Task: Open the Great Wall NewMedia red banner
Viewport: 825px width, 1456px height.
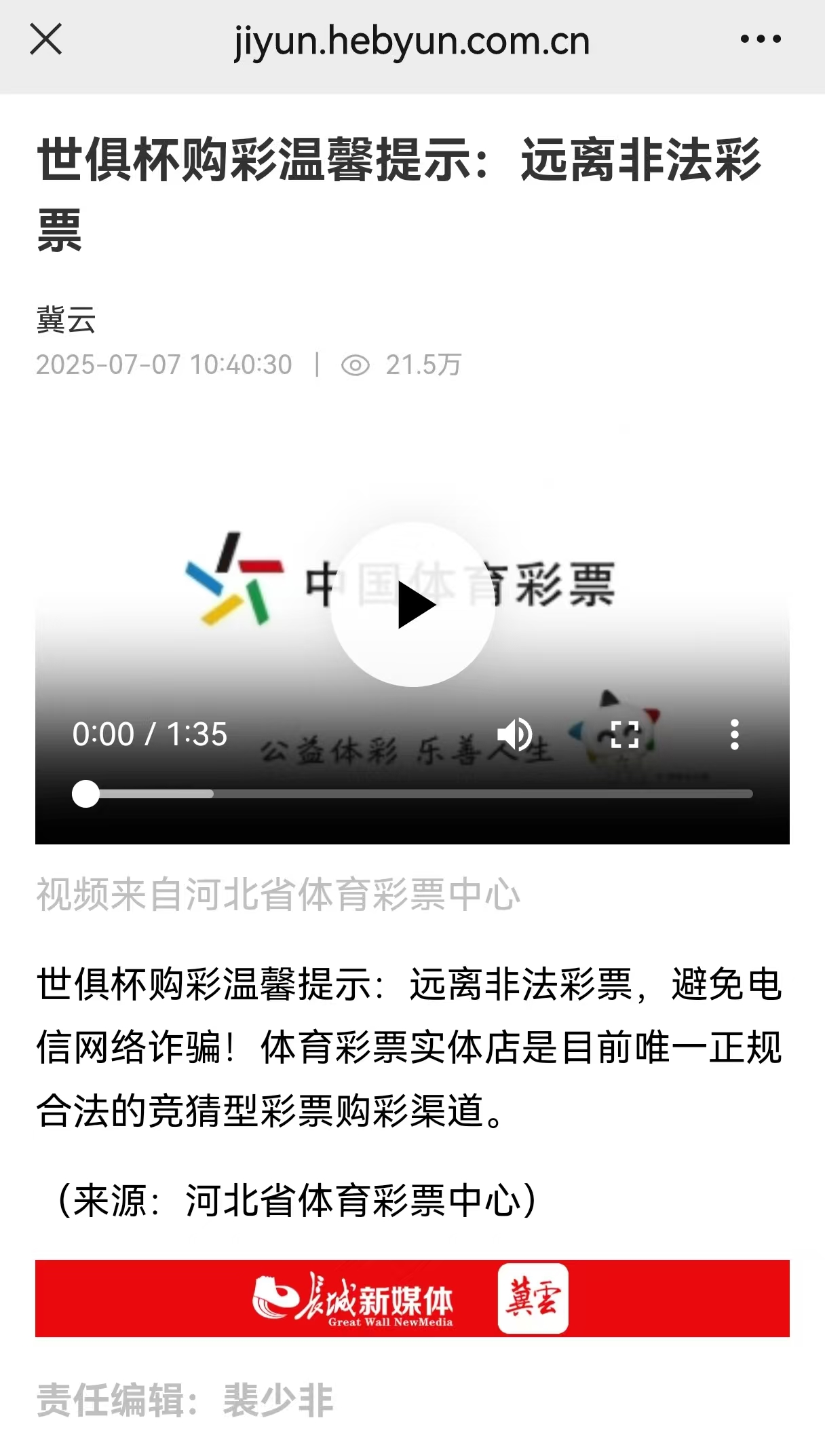Action: (x=412, y=1299)
